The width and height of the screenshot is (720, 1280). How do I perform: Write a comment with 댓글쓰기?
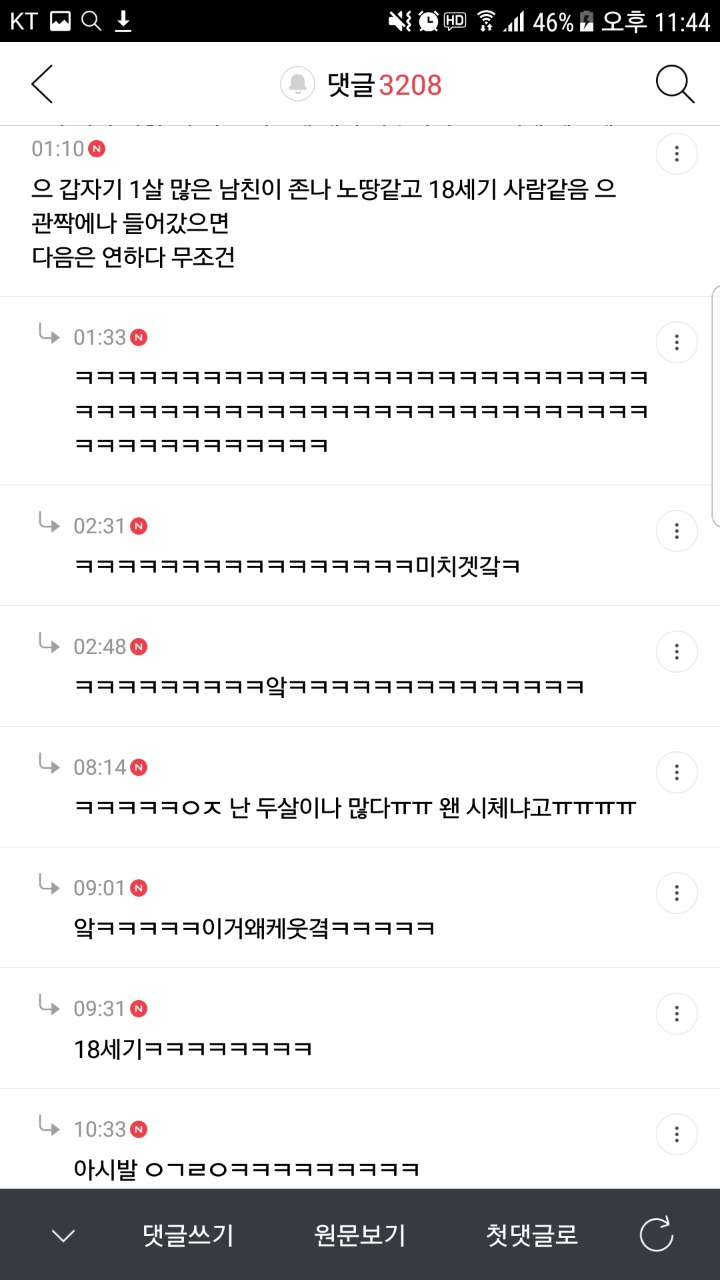click(188, 1235)
